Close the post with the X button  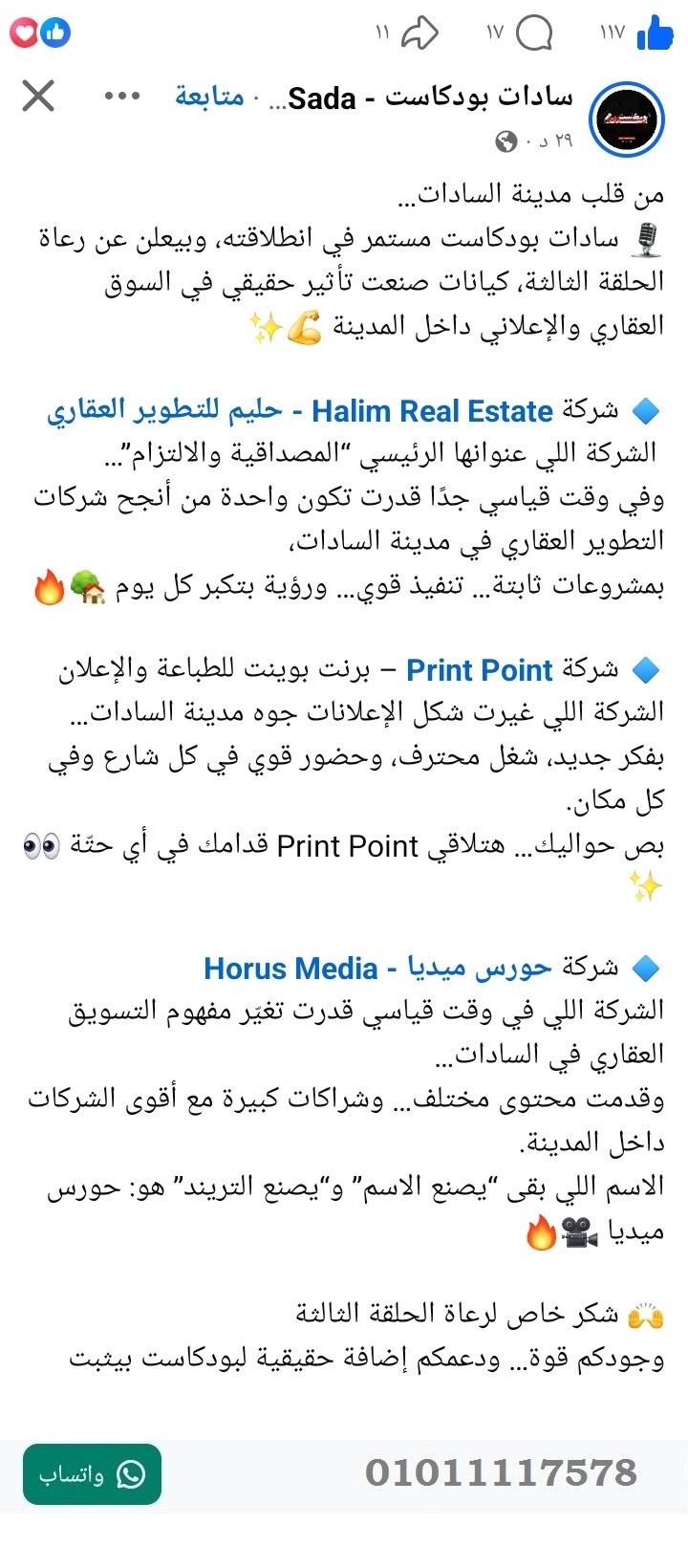tap(36, 96)
